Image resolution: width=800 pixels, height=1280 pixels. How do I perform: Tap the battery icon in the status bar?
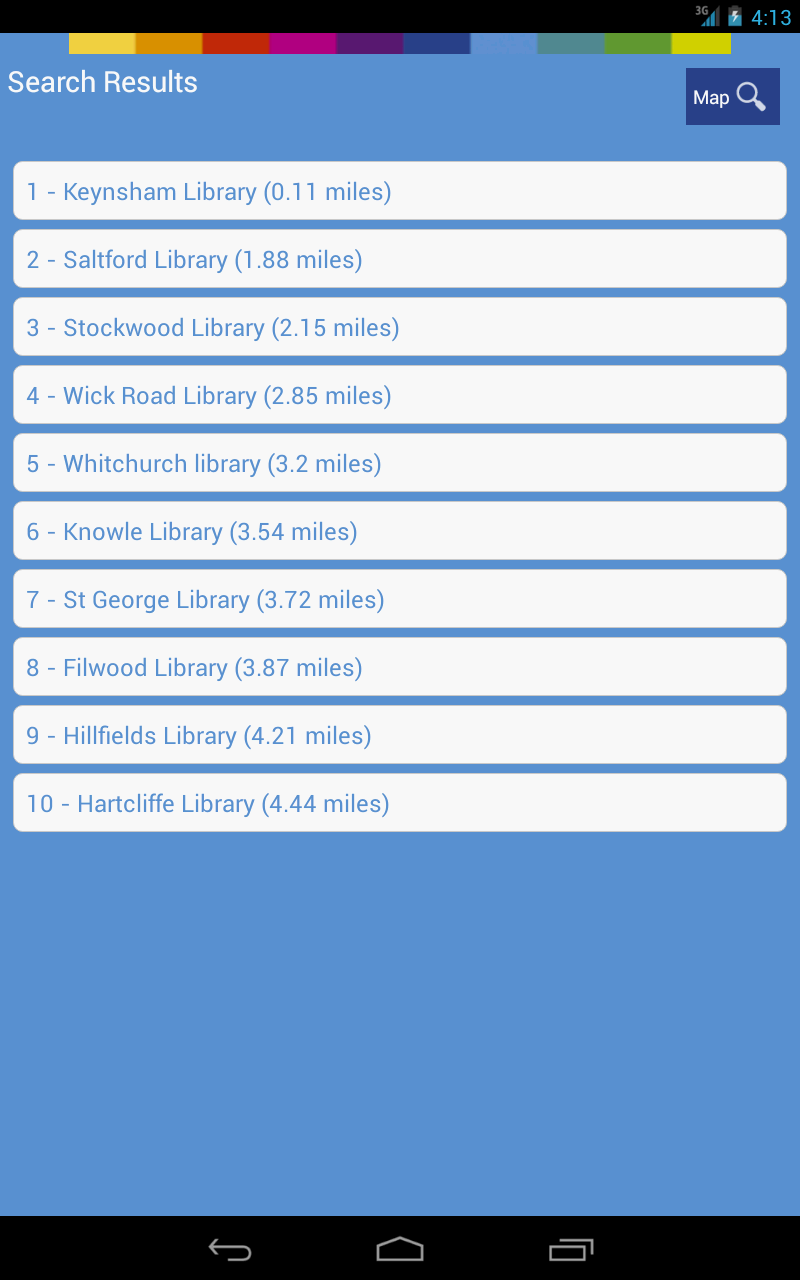[736, 15]
